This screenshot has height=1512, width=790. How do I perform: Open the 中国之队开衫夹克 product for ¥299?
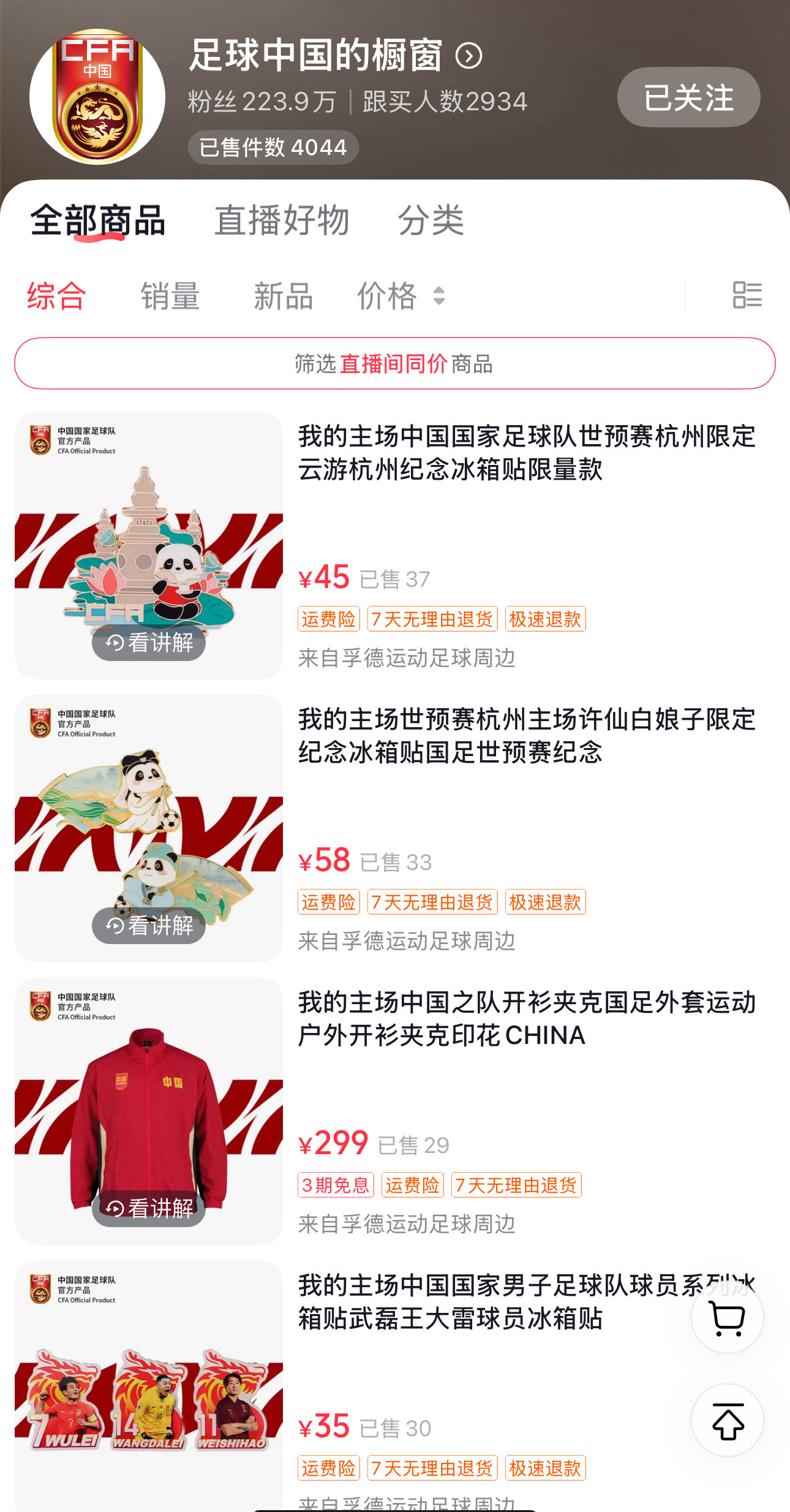pyautogui.click(x=527, y=1019)
